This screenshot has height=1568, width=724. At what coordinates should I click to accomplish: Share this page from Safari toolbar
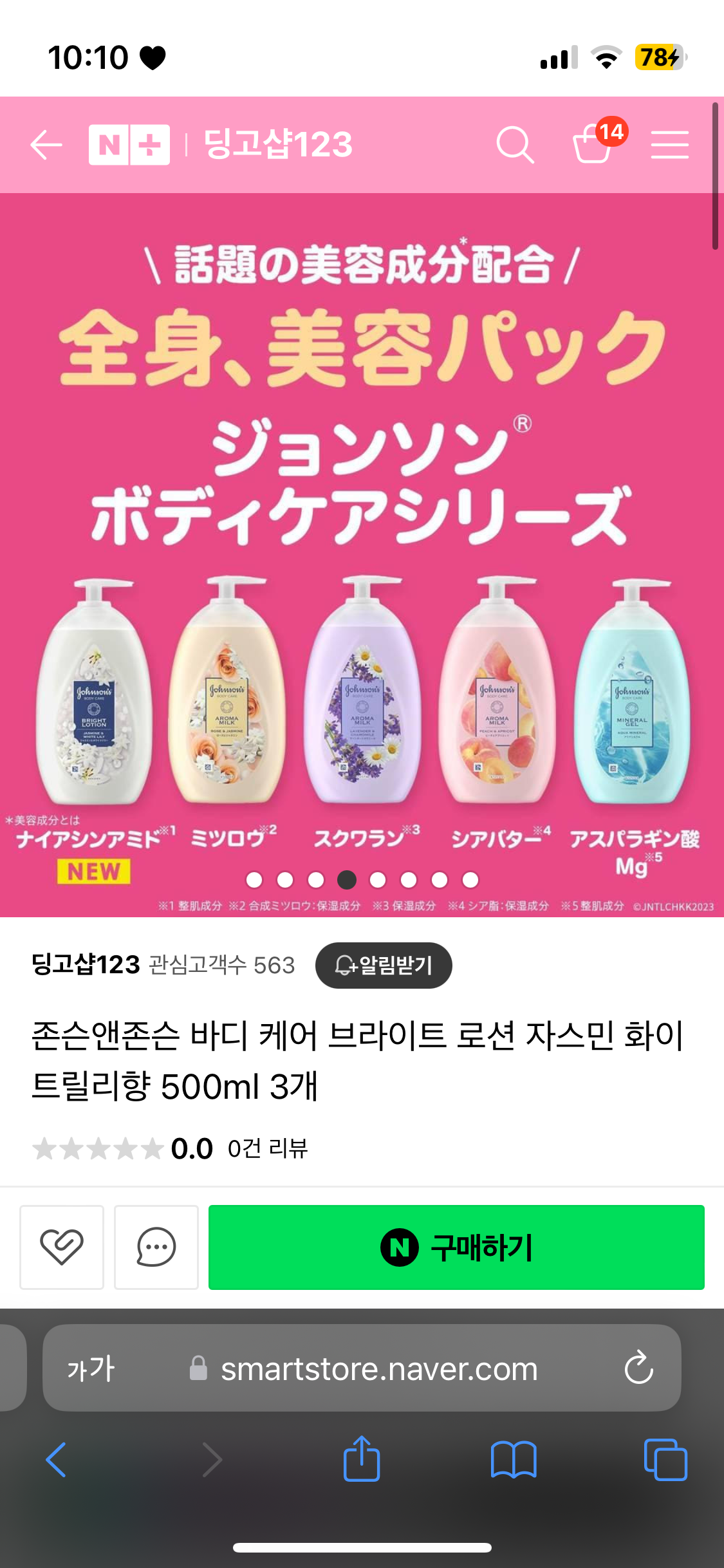(362, 1459)
